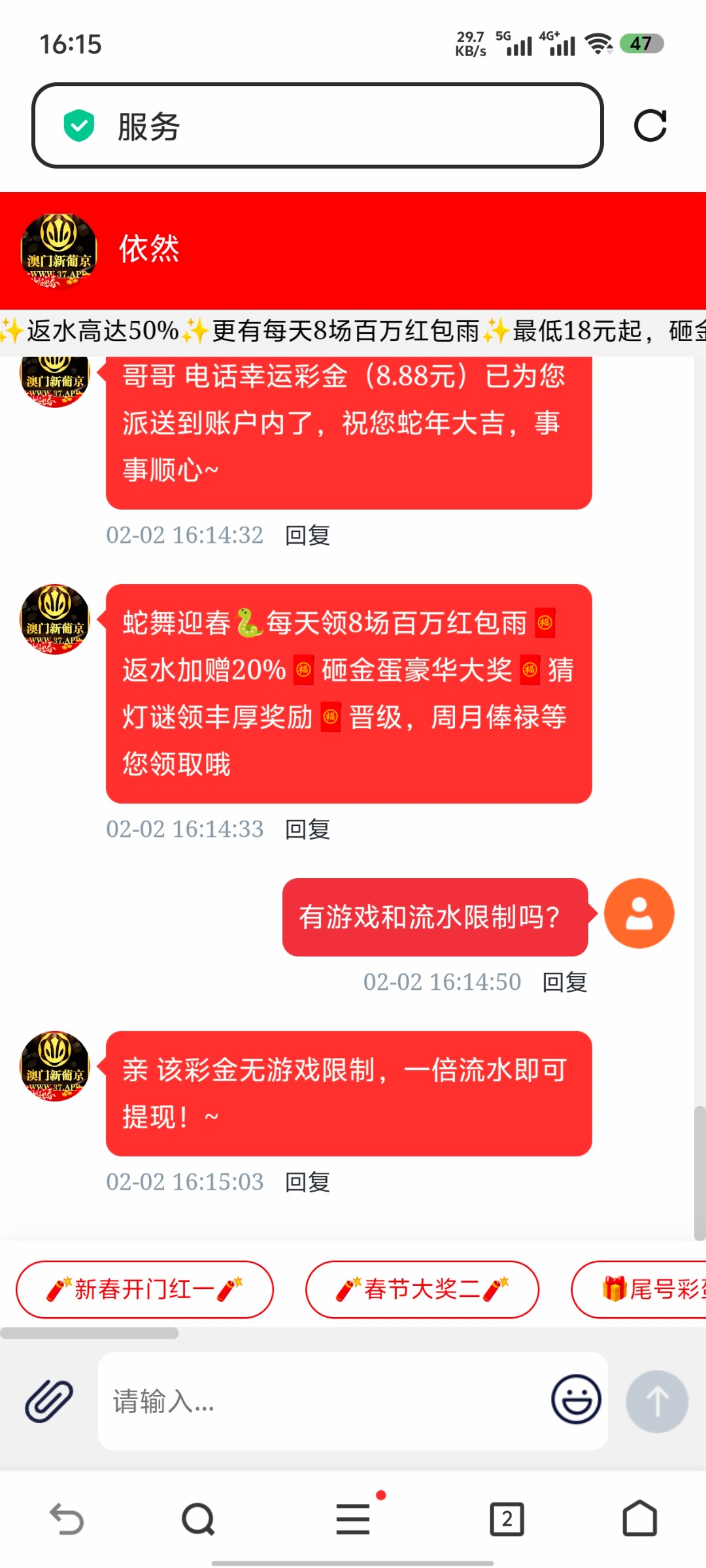The width and height of the screenshot is (706, 1568).
Task: Attach a file with the paperclip icon
Action: (x=49, y=1401)
